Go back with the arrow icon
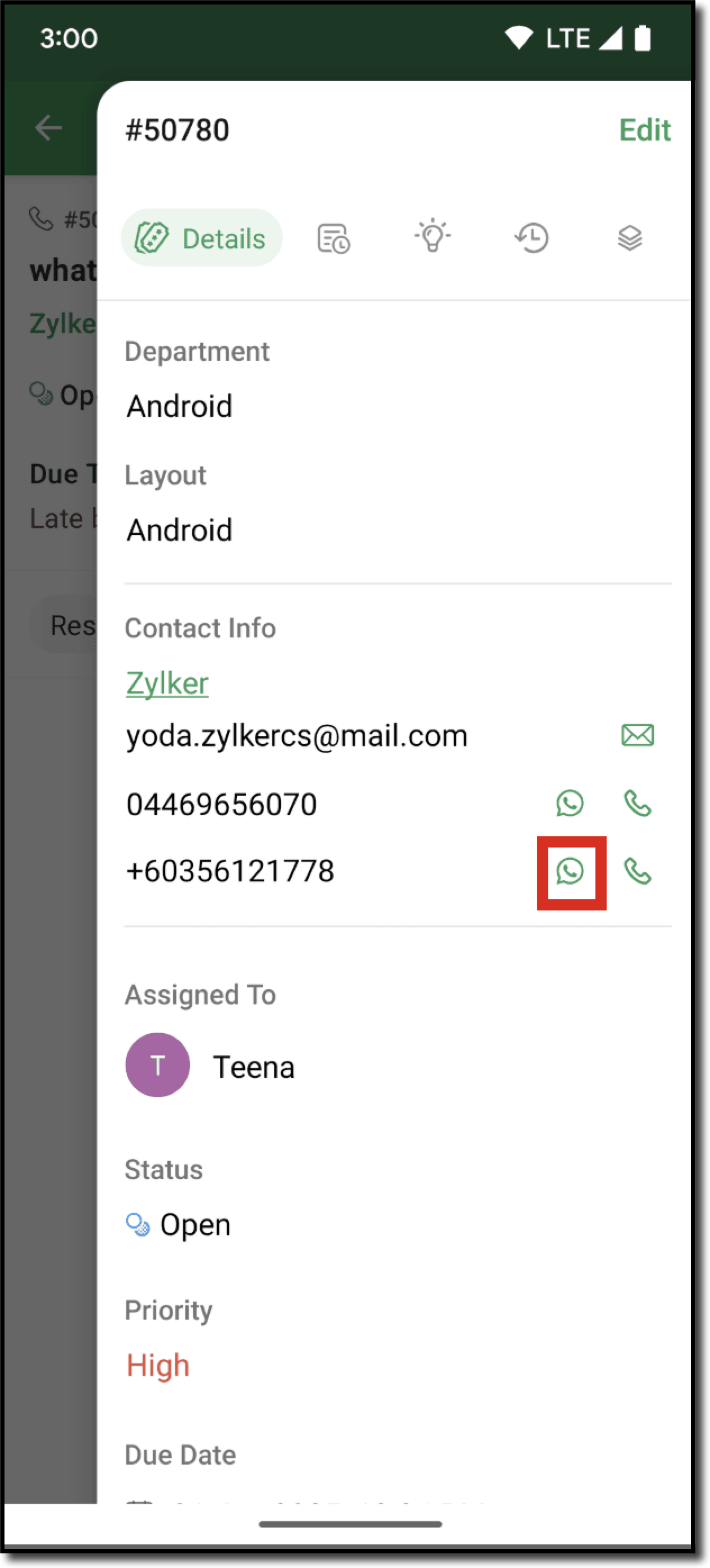The height and width of the screenshot is (1568, 710). [48, 128]
